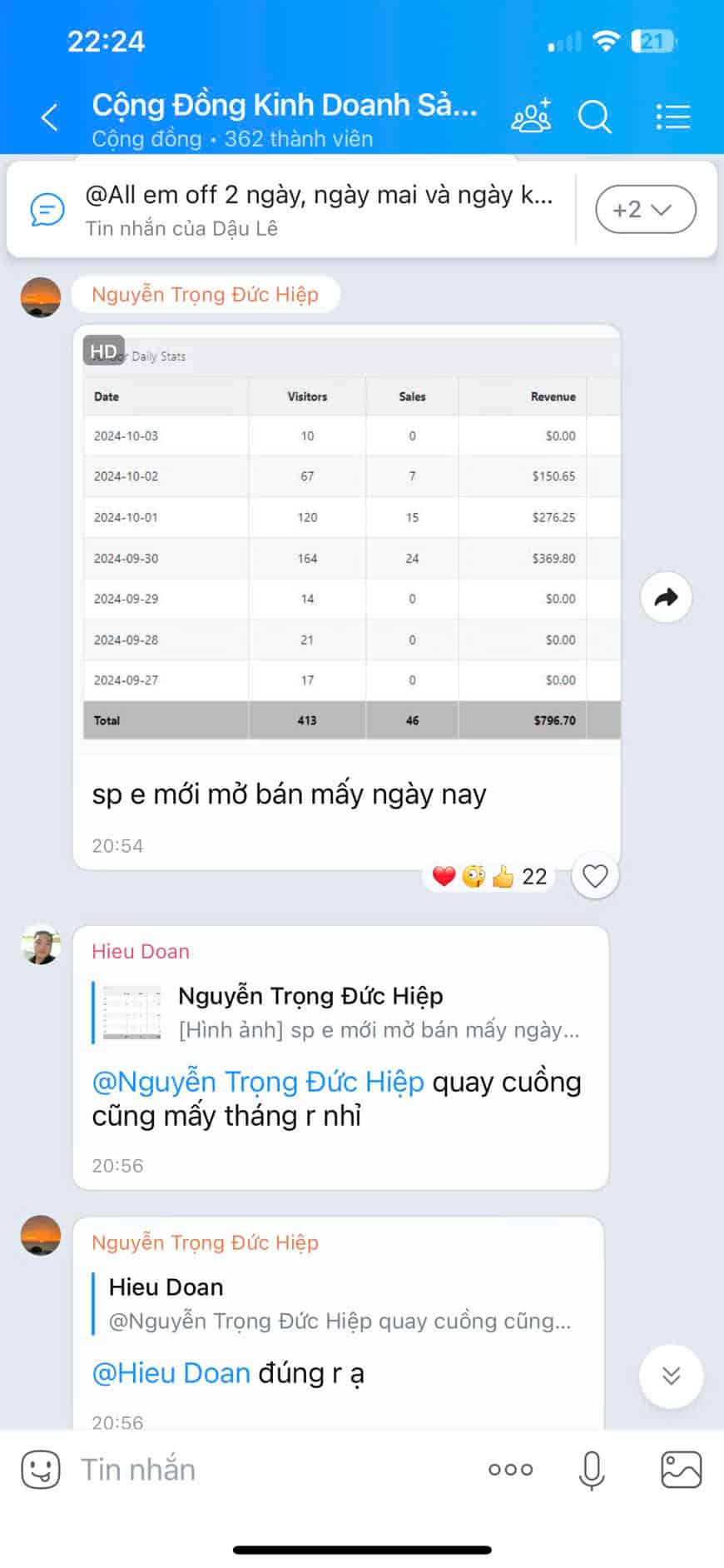Jump to the latest messages
724x1568 pixels.
tap(671, 1376)
